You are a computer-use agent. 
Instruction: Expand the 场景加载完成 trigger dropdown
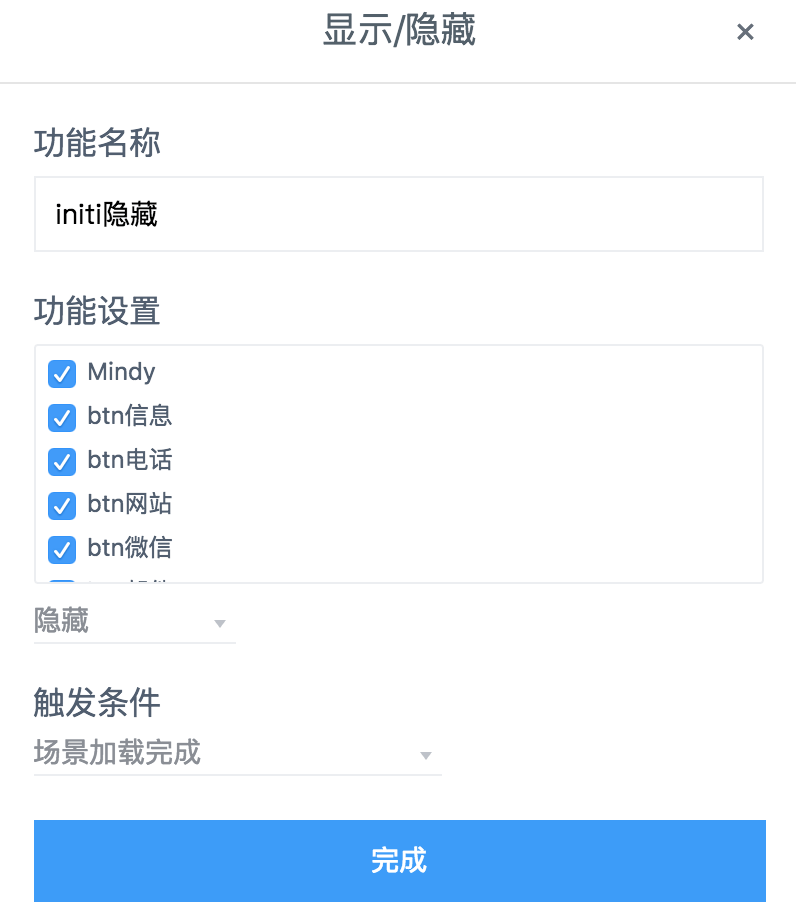(237, 753)
